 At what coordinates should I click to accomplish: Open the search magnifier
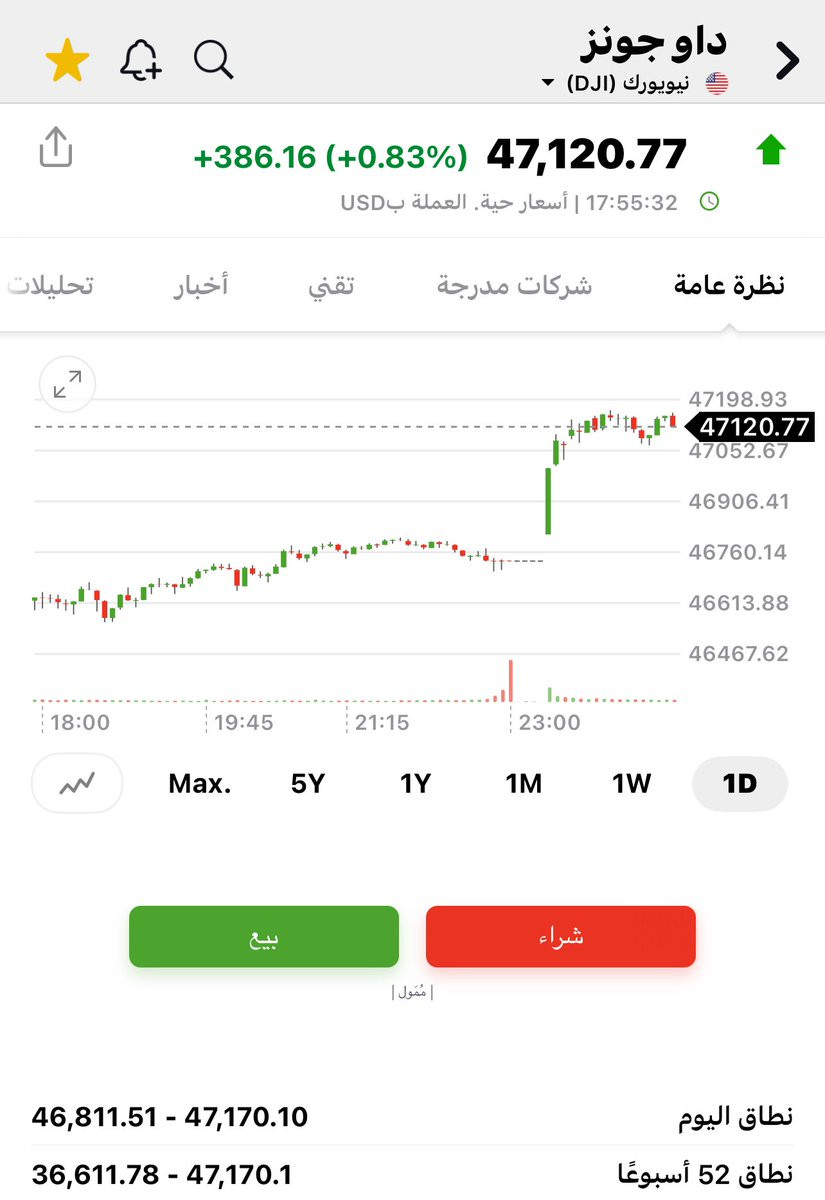click(214, 61)
